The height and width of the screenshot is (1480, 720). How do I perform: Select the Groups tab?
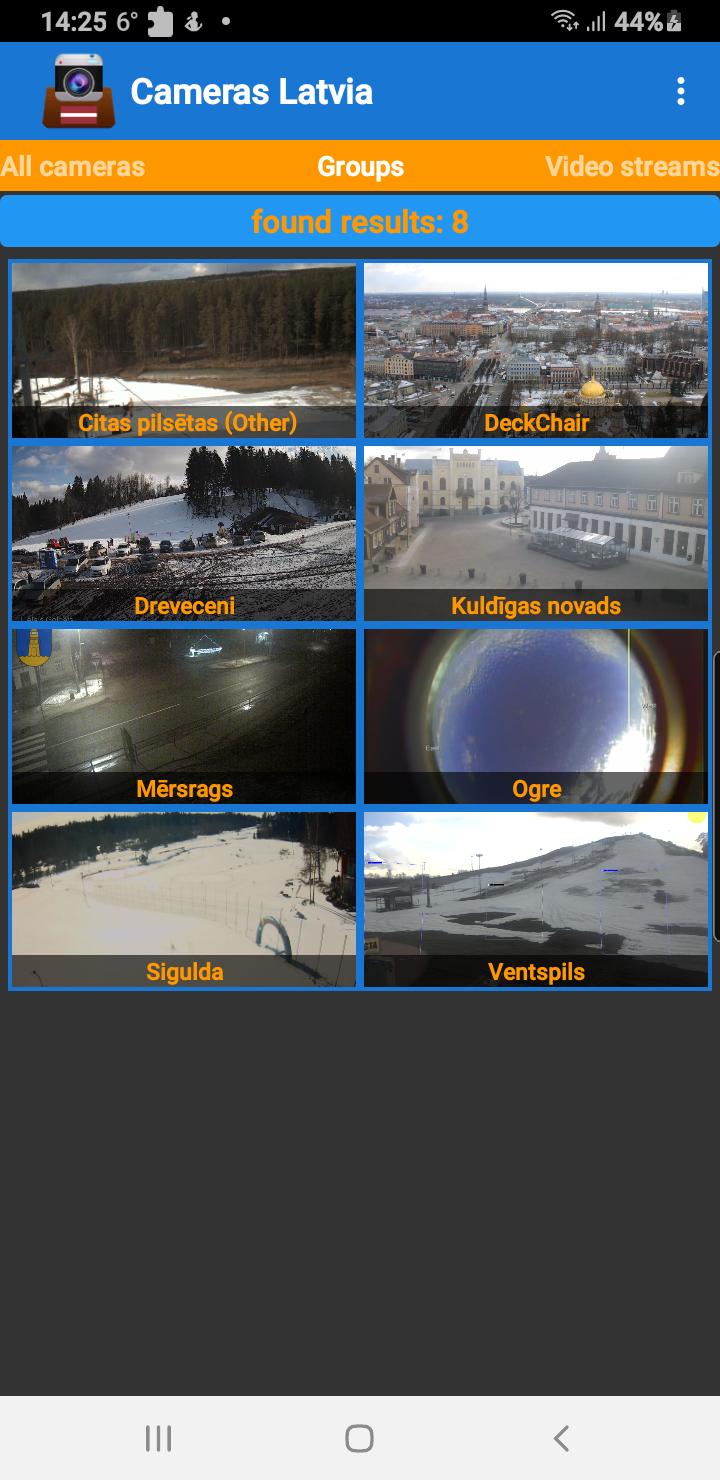coord(360,166)
